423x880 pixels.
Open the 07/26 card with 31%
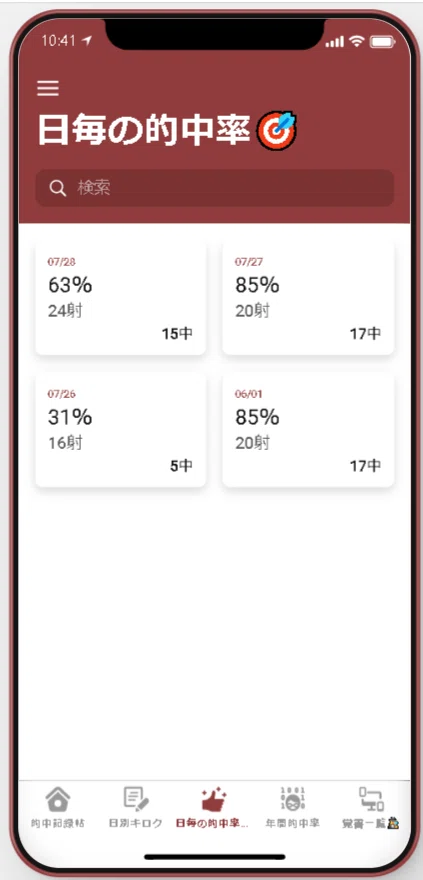121,430
